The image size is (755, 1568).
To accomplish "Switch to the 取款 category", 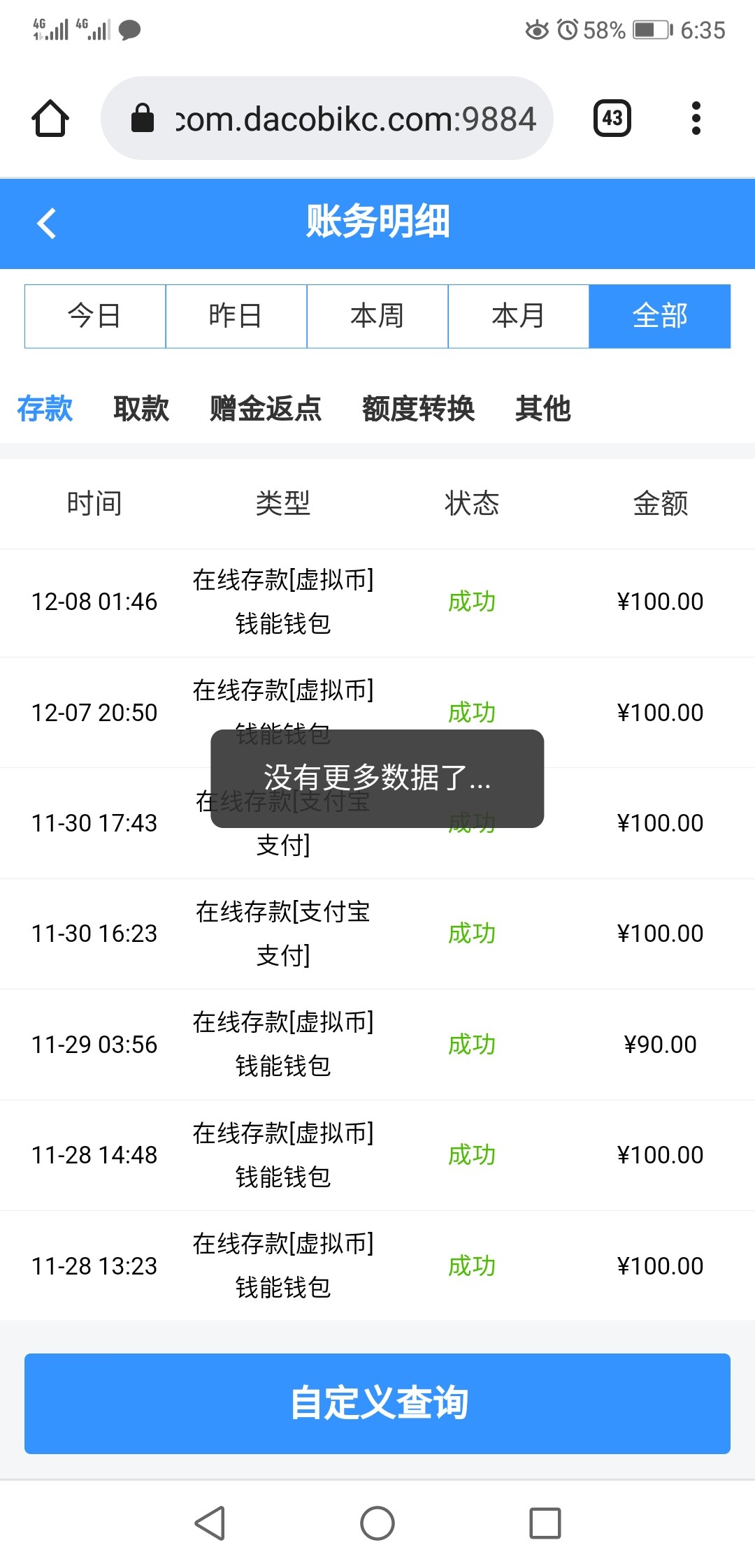I will pos(140,409).
